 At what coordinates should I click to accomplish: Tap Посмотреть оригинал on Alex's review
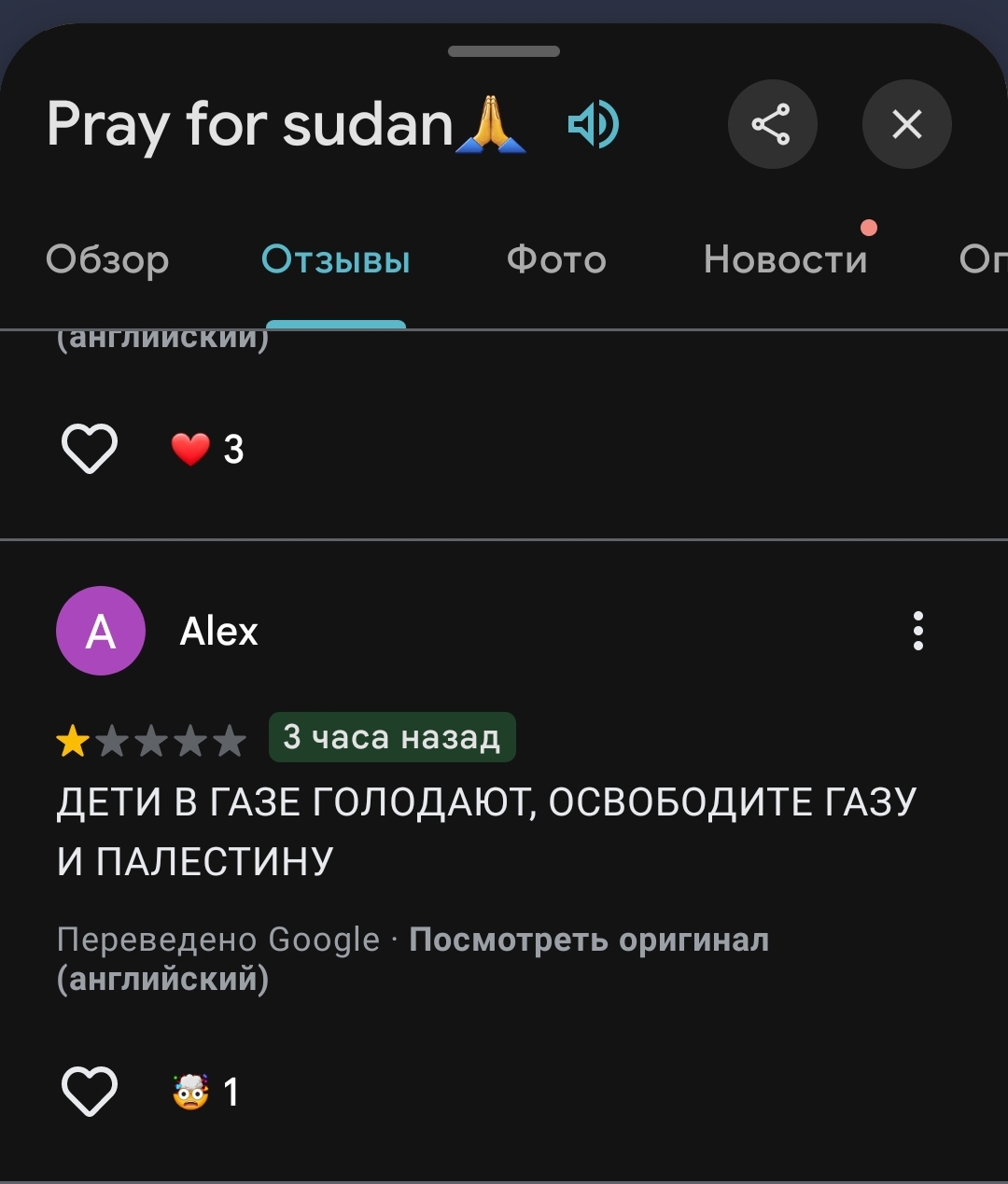pos(588,940)
